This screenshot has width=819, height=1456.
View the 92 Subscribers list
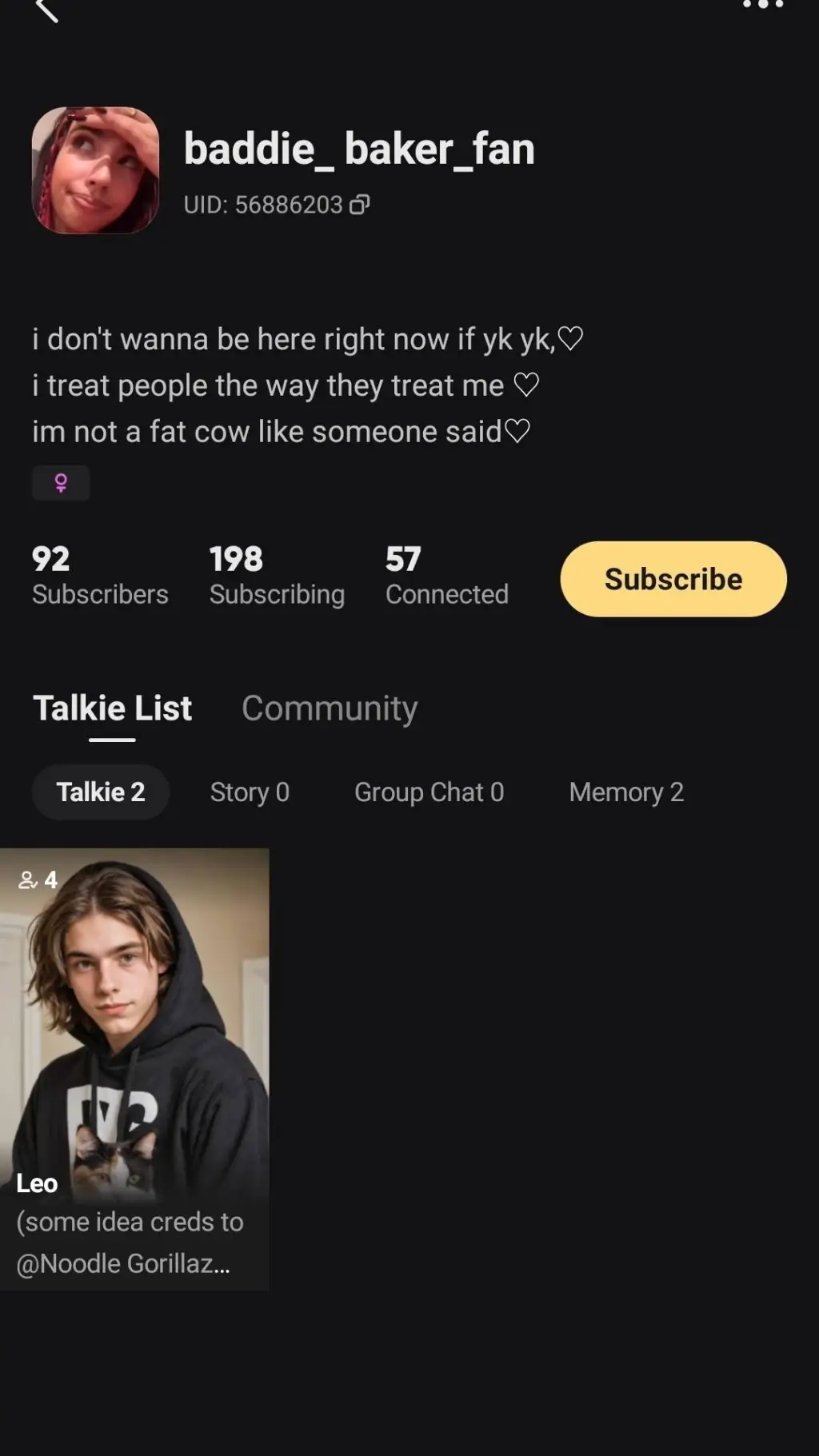(x=100, y=576)
